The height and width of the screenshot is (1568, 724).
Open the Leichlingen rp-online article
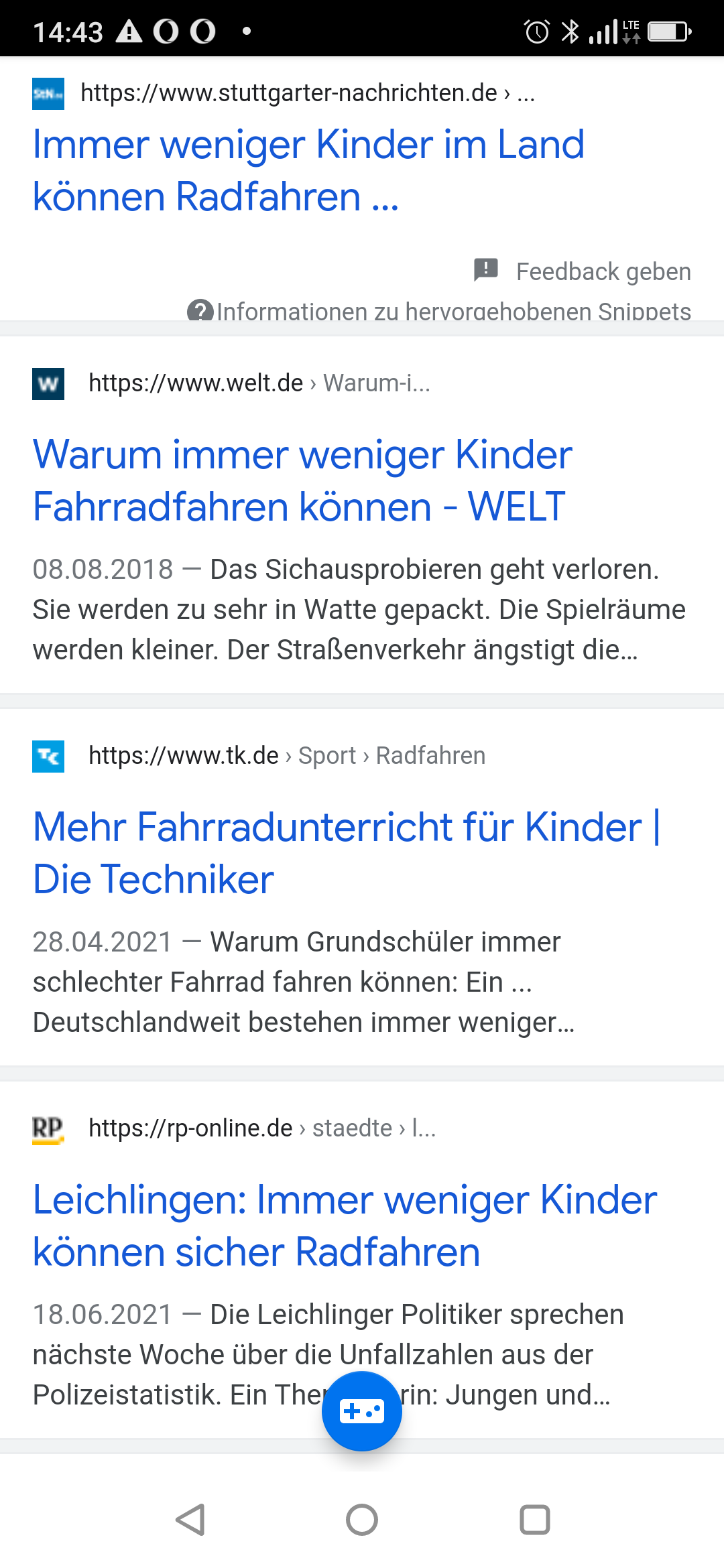click(345, 1225)
